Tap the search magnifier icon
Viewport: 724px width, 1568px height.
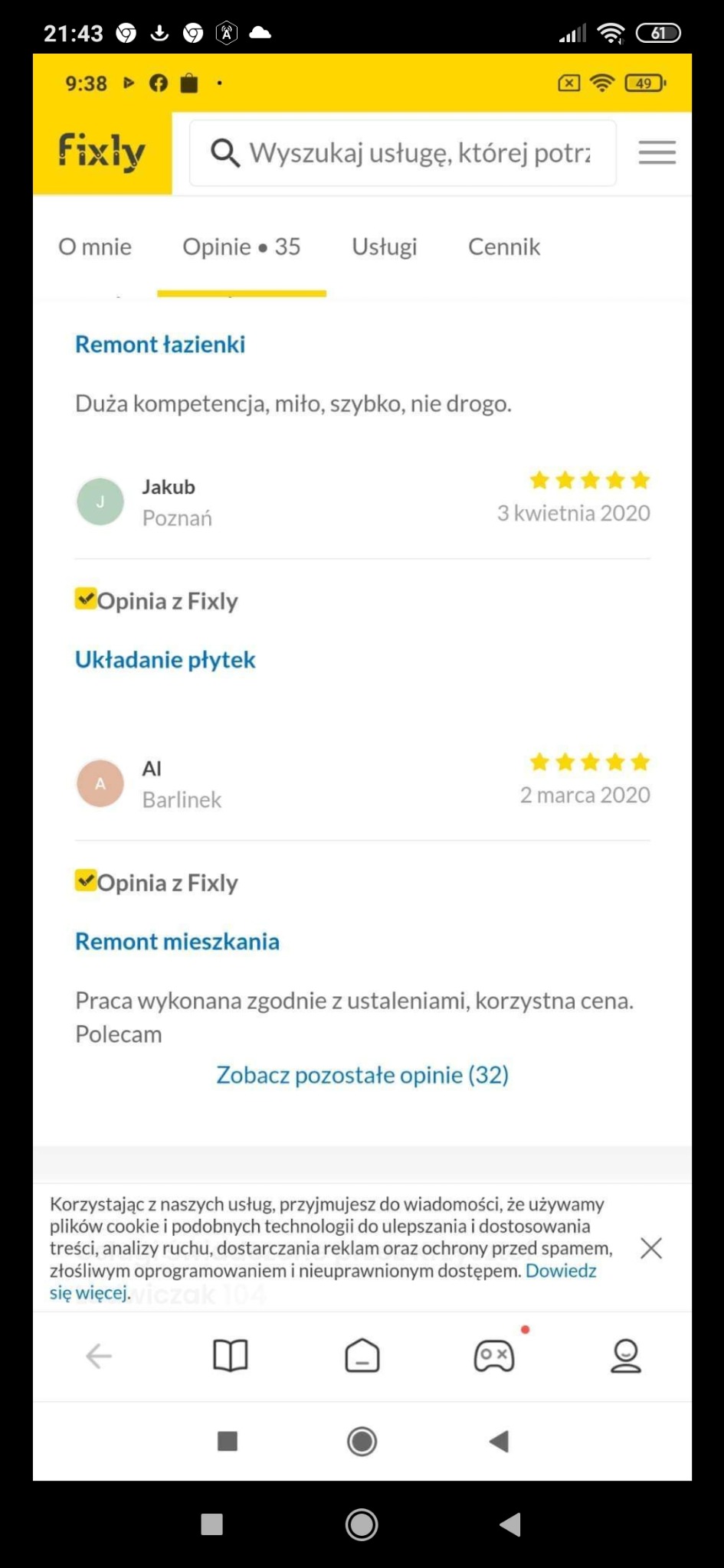pos(225,152)
